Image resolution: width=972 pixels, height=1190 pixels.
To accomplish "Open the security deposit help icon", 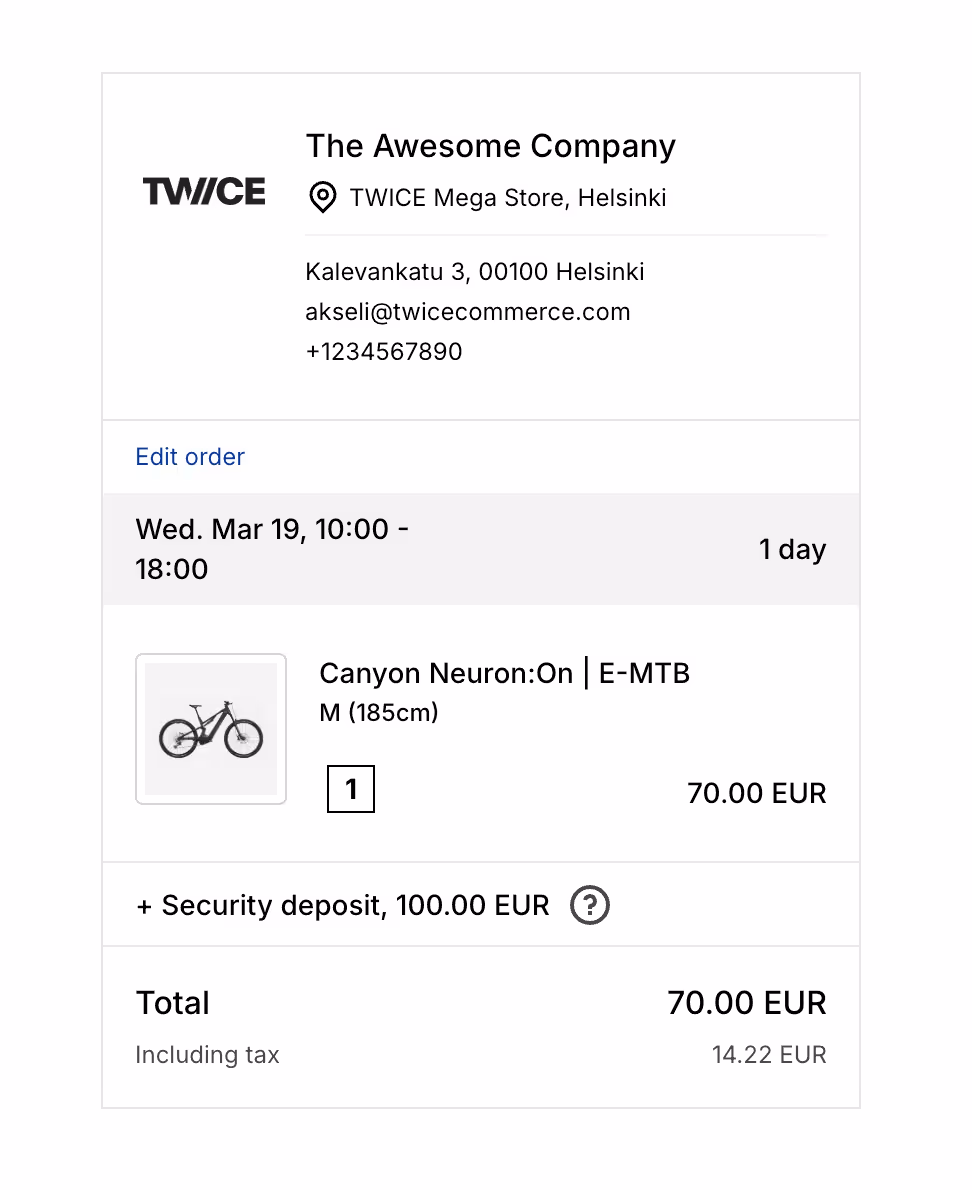I will tap(590, 906).
